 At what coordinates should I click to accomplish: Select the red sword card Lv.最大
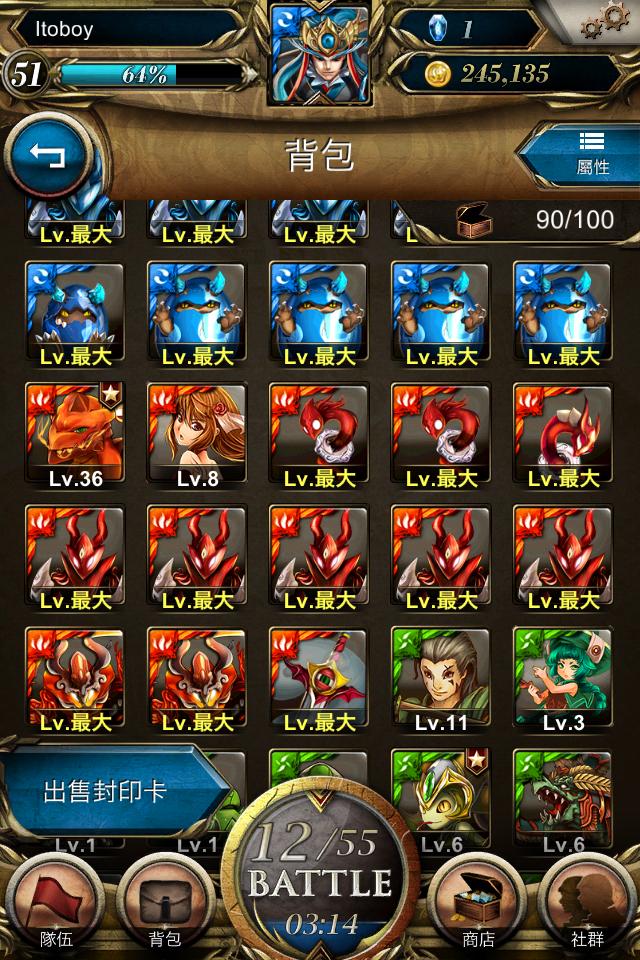click(319, 678)
